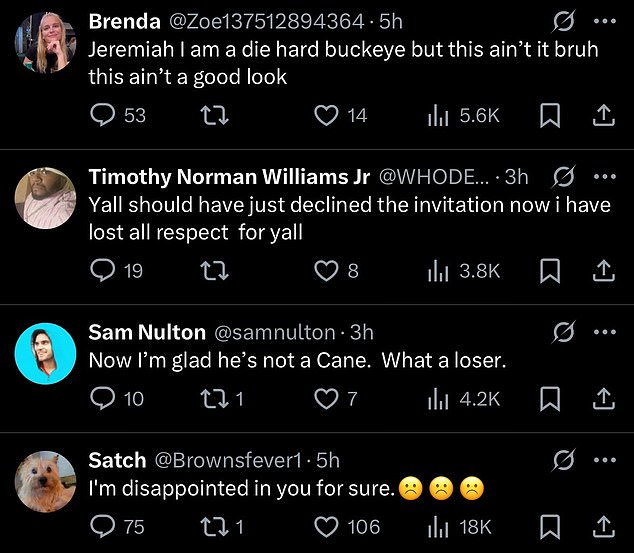The height and width of the screenshot is (553, 634).
Task: Like Brenda's buckeye tweet
Action: click(325, 116)
